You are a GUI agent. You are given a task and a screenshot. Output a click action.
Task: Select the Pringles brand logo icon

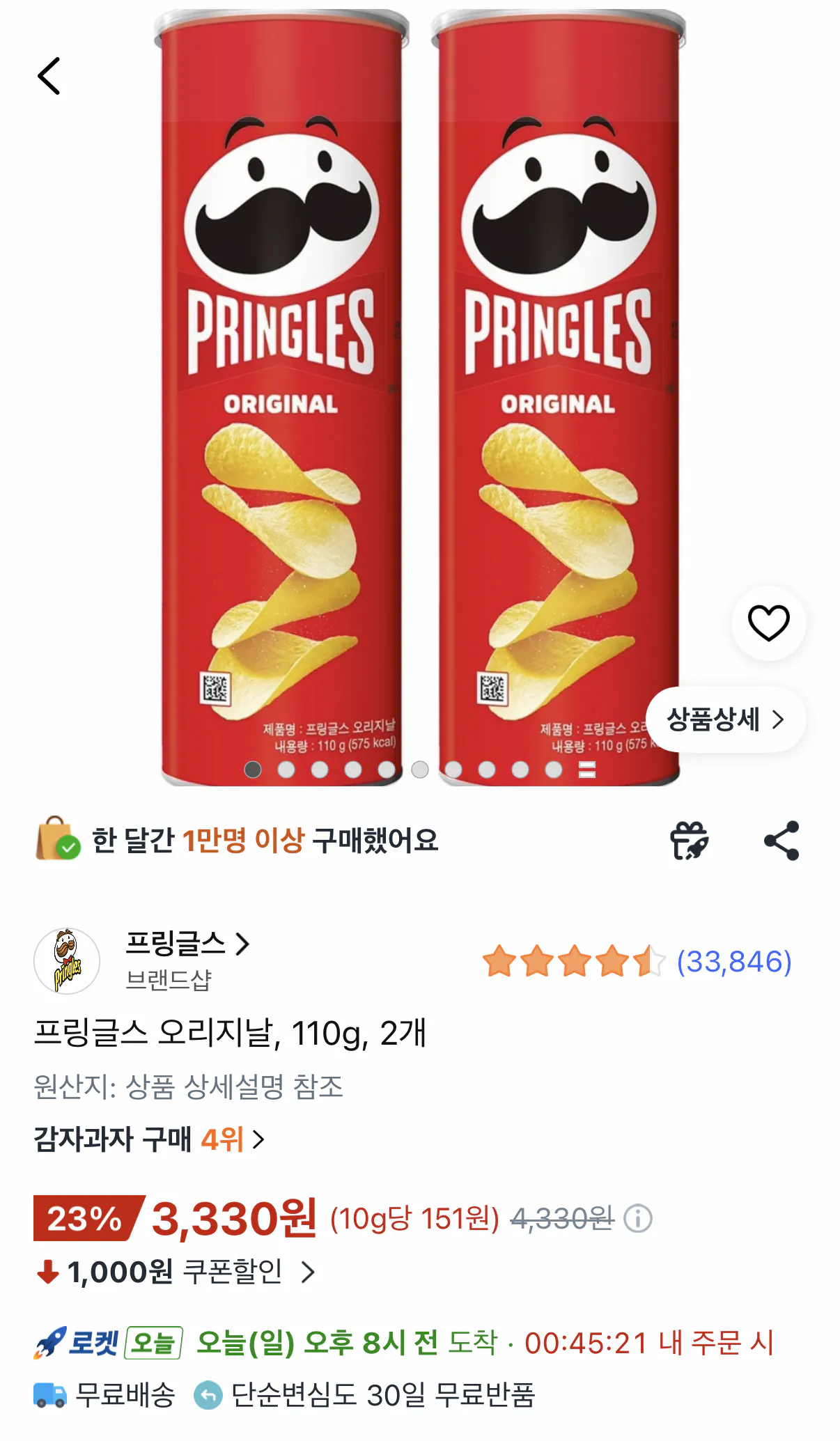tap(67, 960)
